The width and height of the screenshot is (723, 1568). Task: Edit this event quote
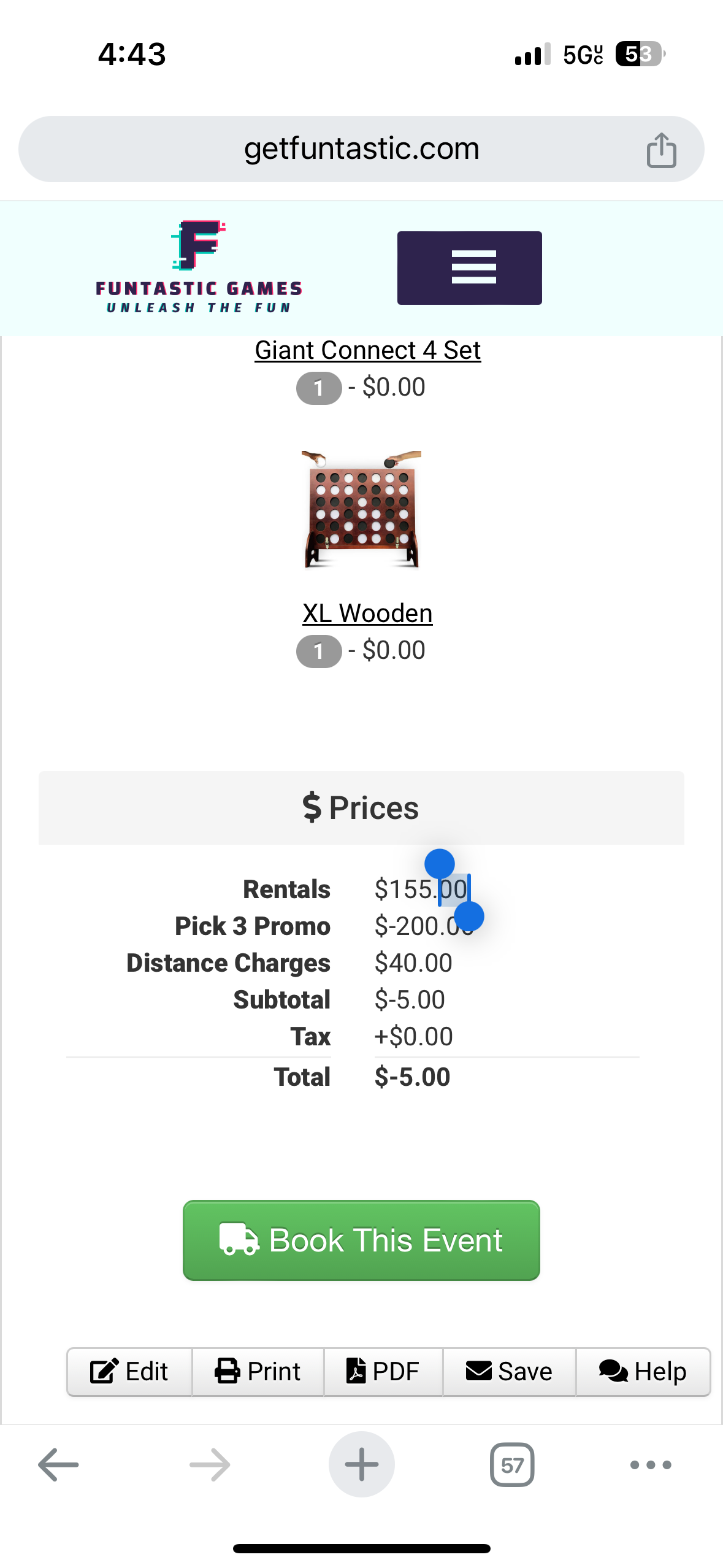point(129,1371)
